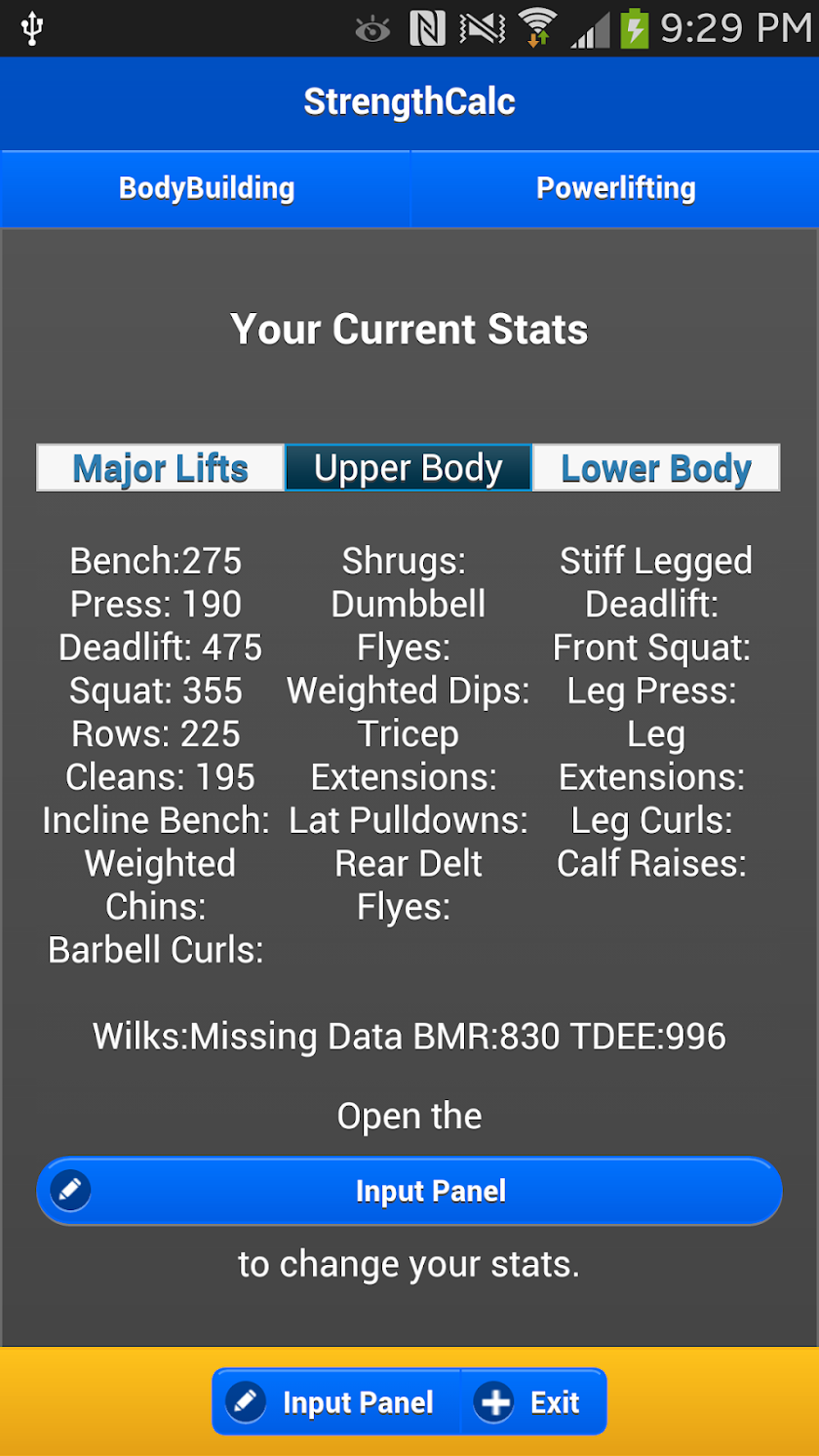Open the wide Input Panel button
Image resolution: width=819 pixels, height=1456 pixels.
pyautogui.click(x=409, y=1191)
